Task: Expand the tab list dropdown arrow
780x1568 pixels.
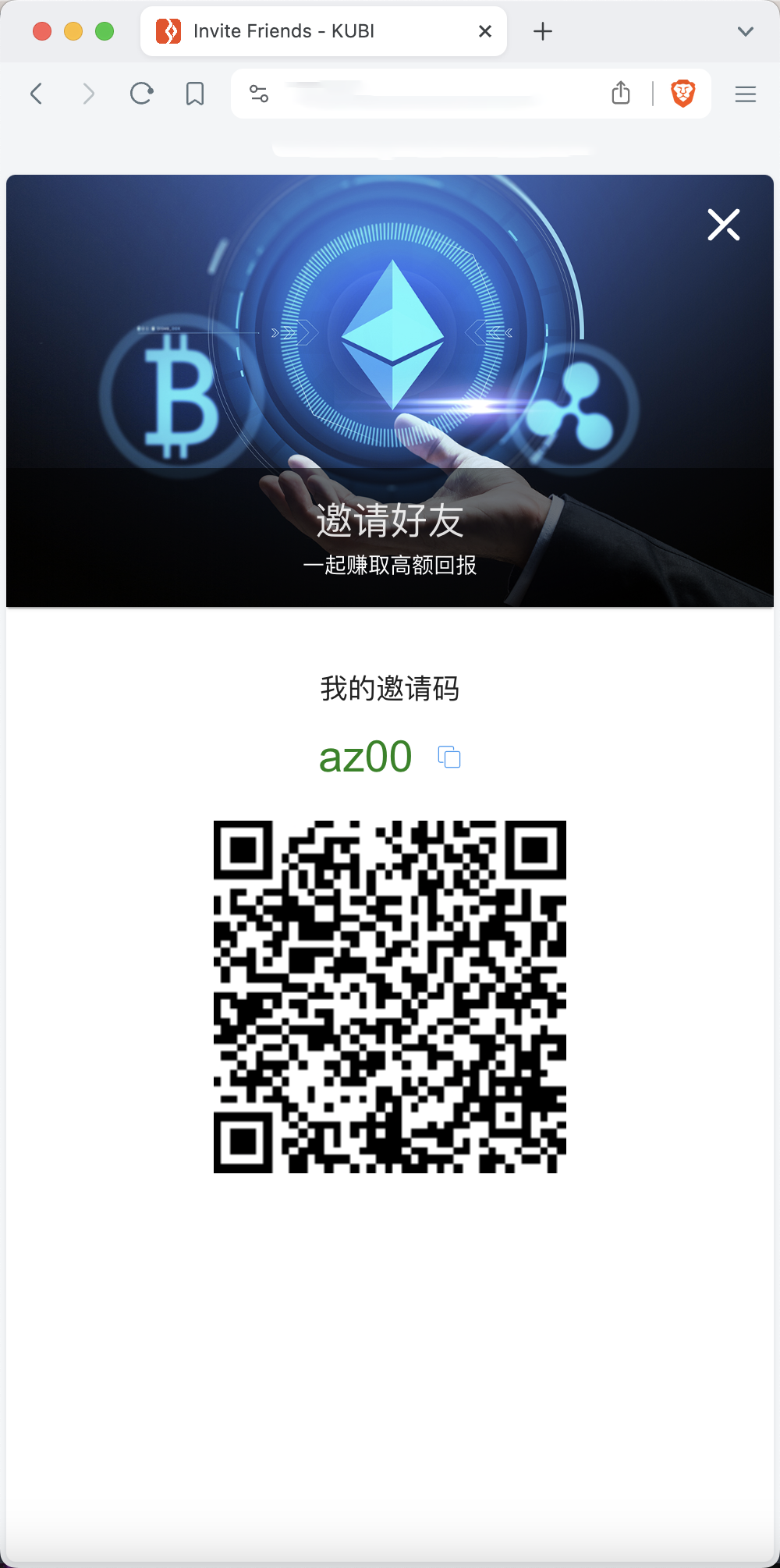Action: [x=745, y=31]
